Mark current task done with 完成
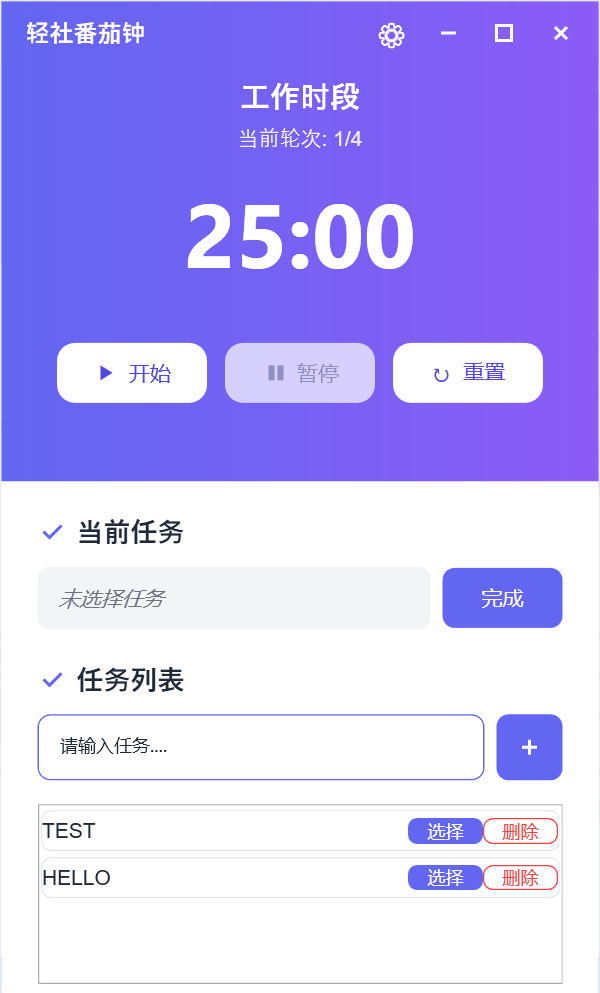The image size is (600, 993). point(502,598)
